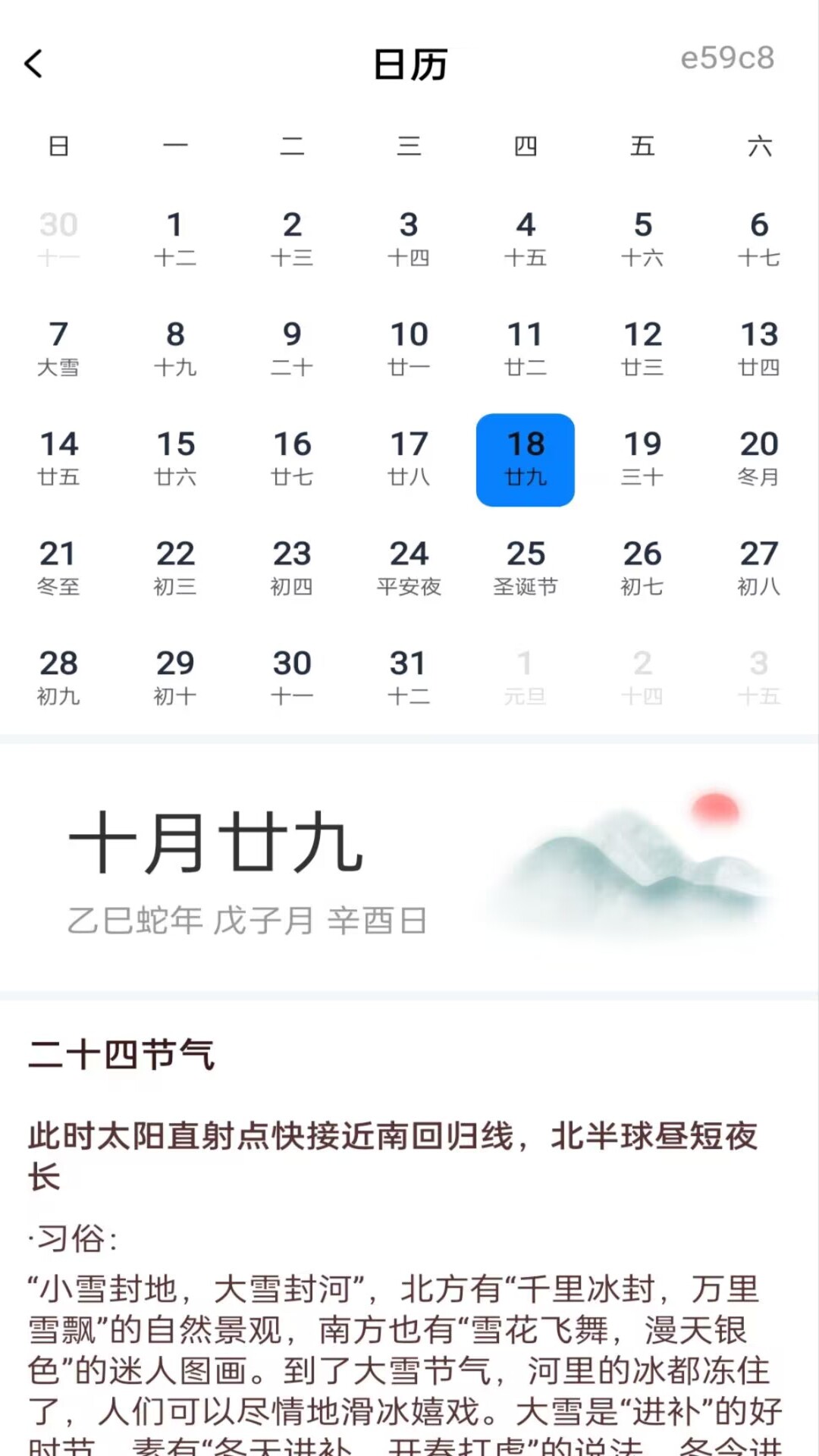Select December 20 marked 冬月

[x=759, y=459]
